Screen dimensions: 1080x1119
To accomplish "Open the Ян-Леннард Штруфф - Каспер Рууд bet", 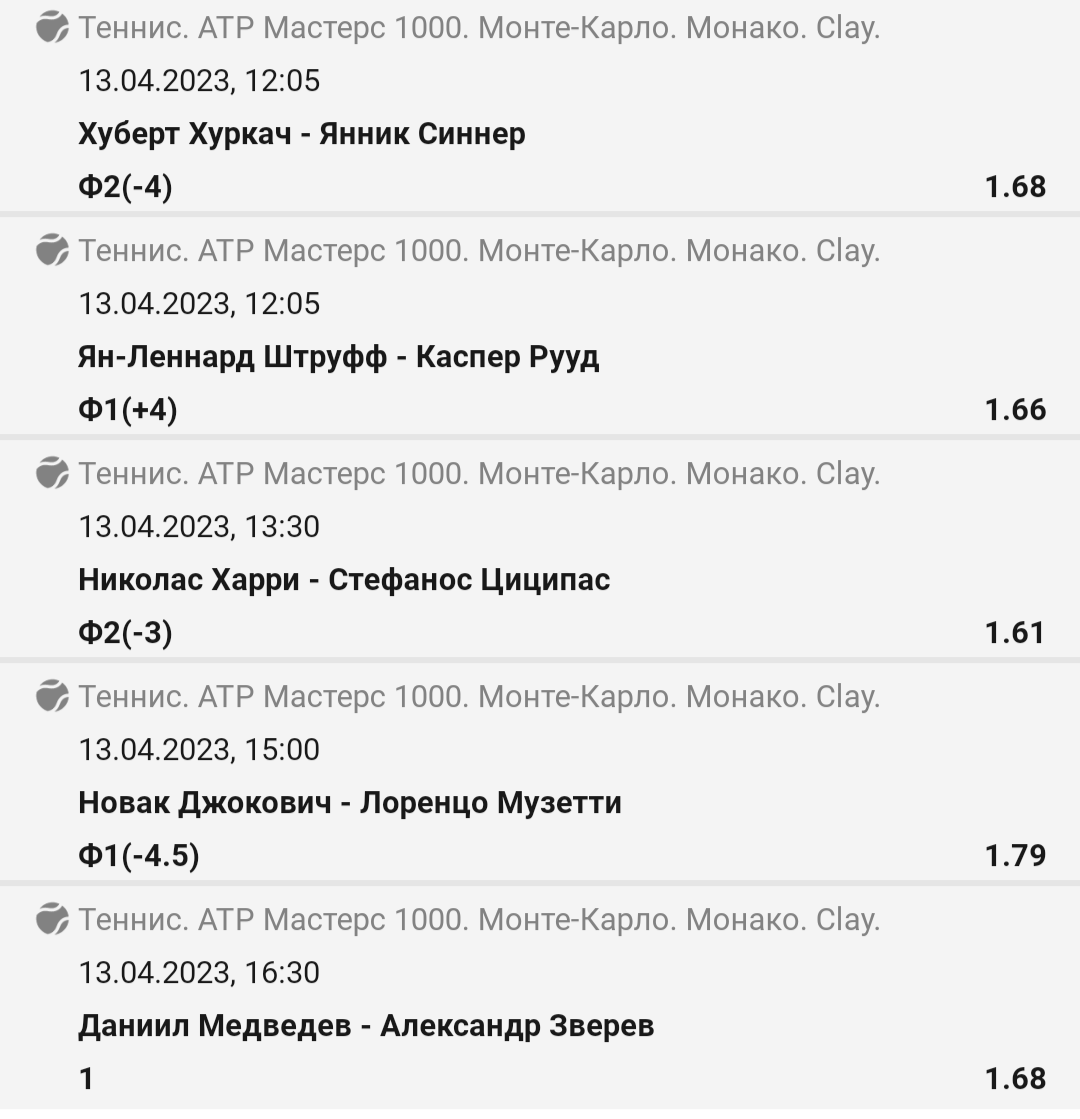I will [338, 357].
